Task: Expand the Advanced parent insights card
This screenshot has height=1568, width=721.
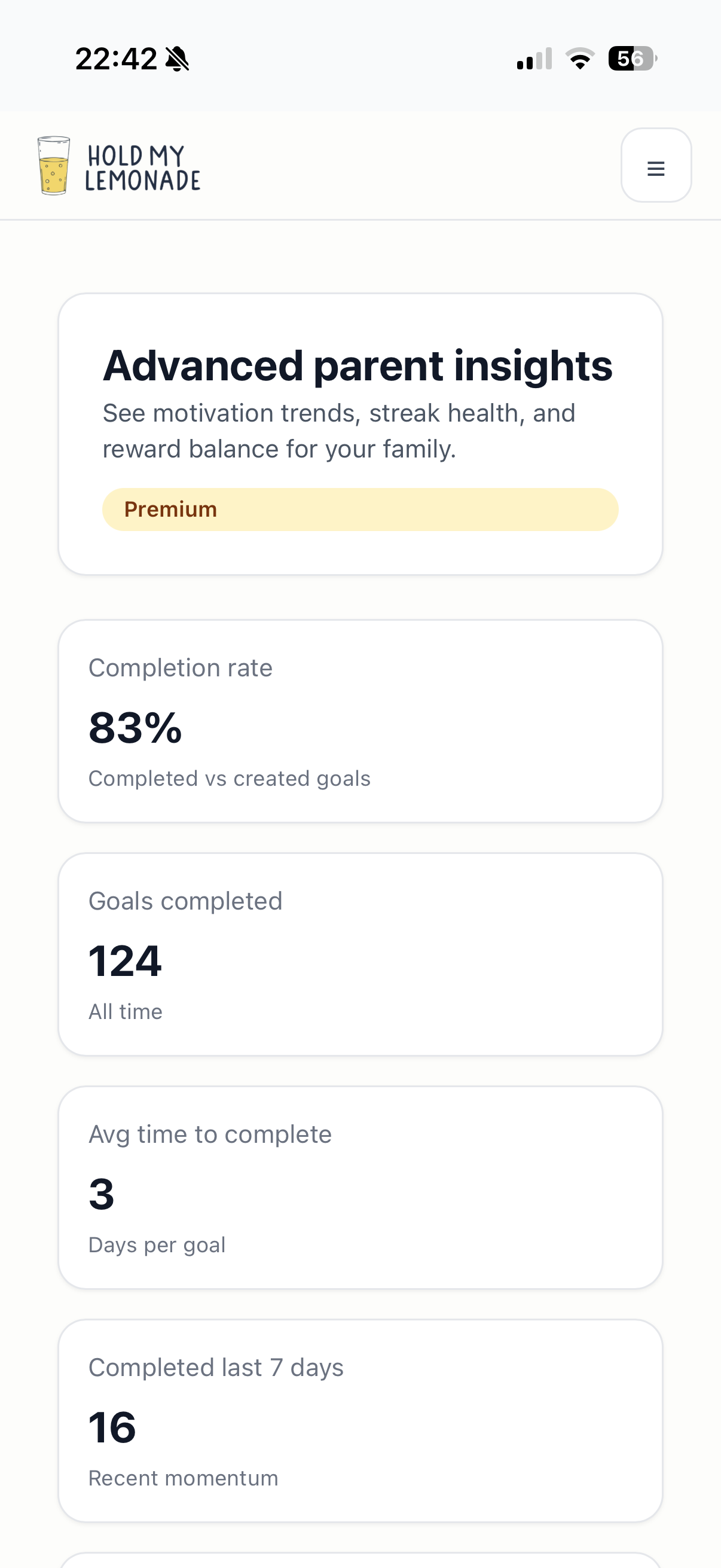Action: [360, 433]
